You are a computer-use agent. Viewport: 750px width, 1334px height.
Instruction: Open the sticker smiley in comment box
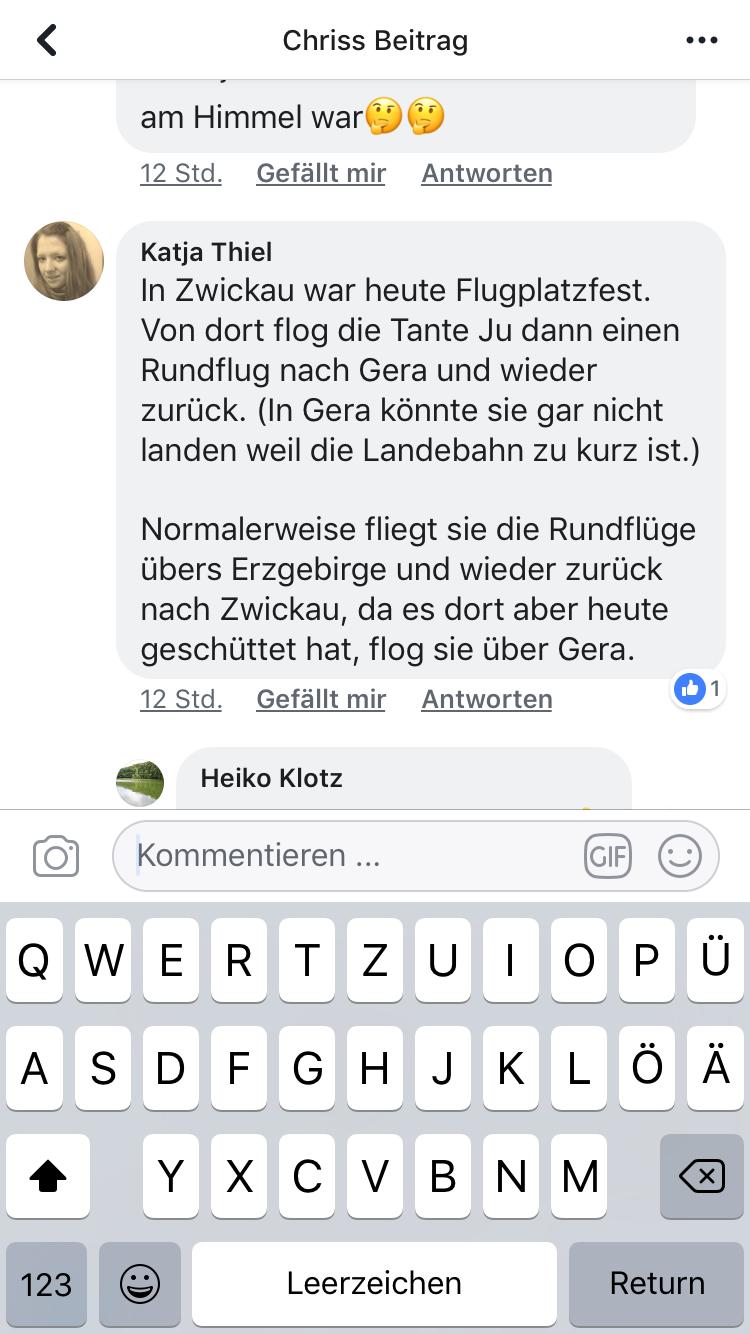680,856
